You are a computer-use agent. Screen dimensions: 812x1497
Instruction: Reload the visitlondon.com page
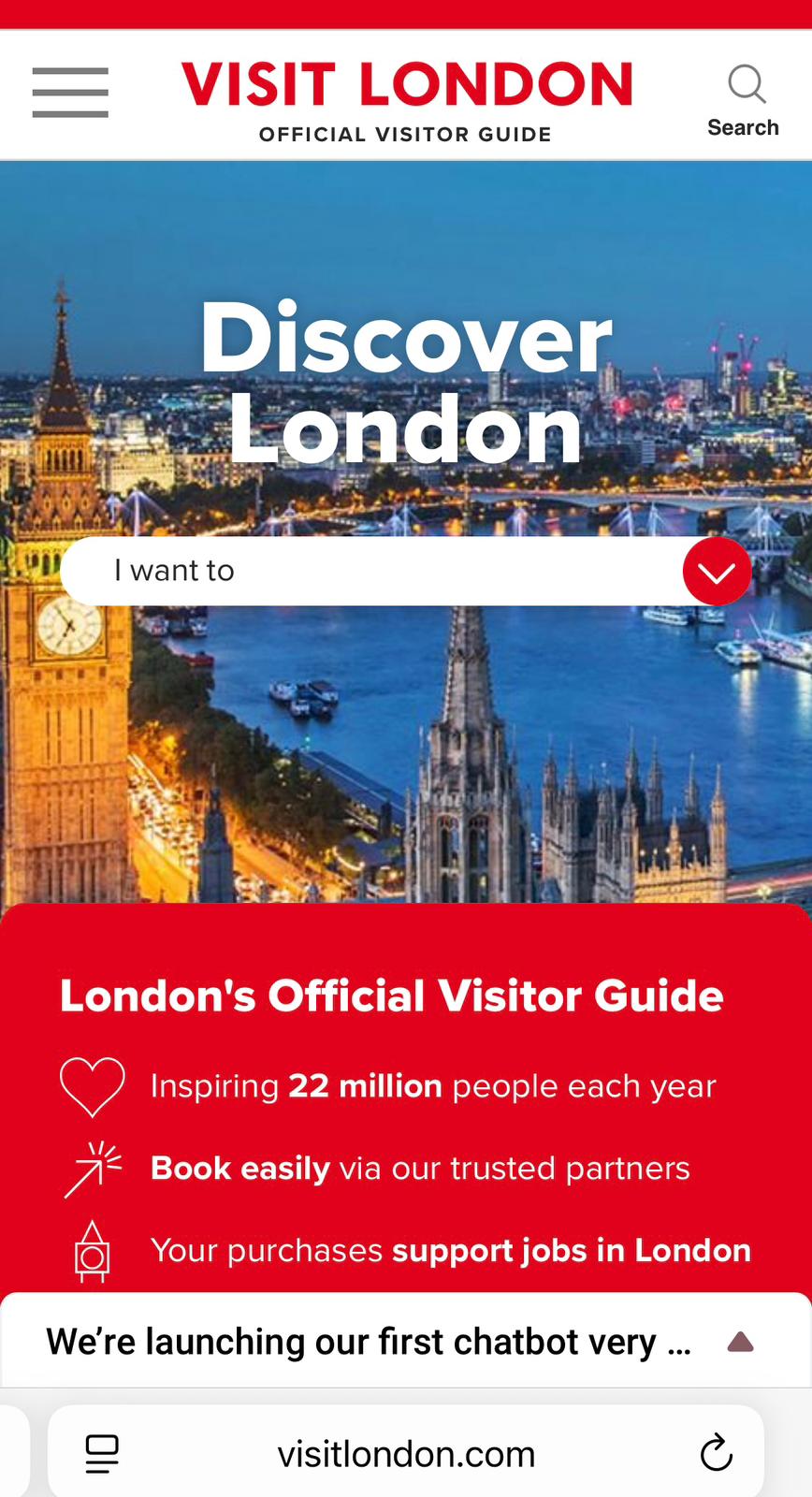coord(716,1453)
